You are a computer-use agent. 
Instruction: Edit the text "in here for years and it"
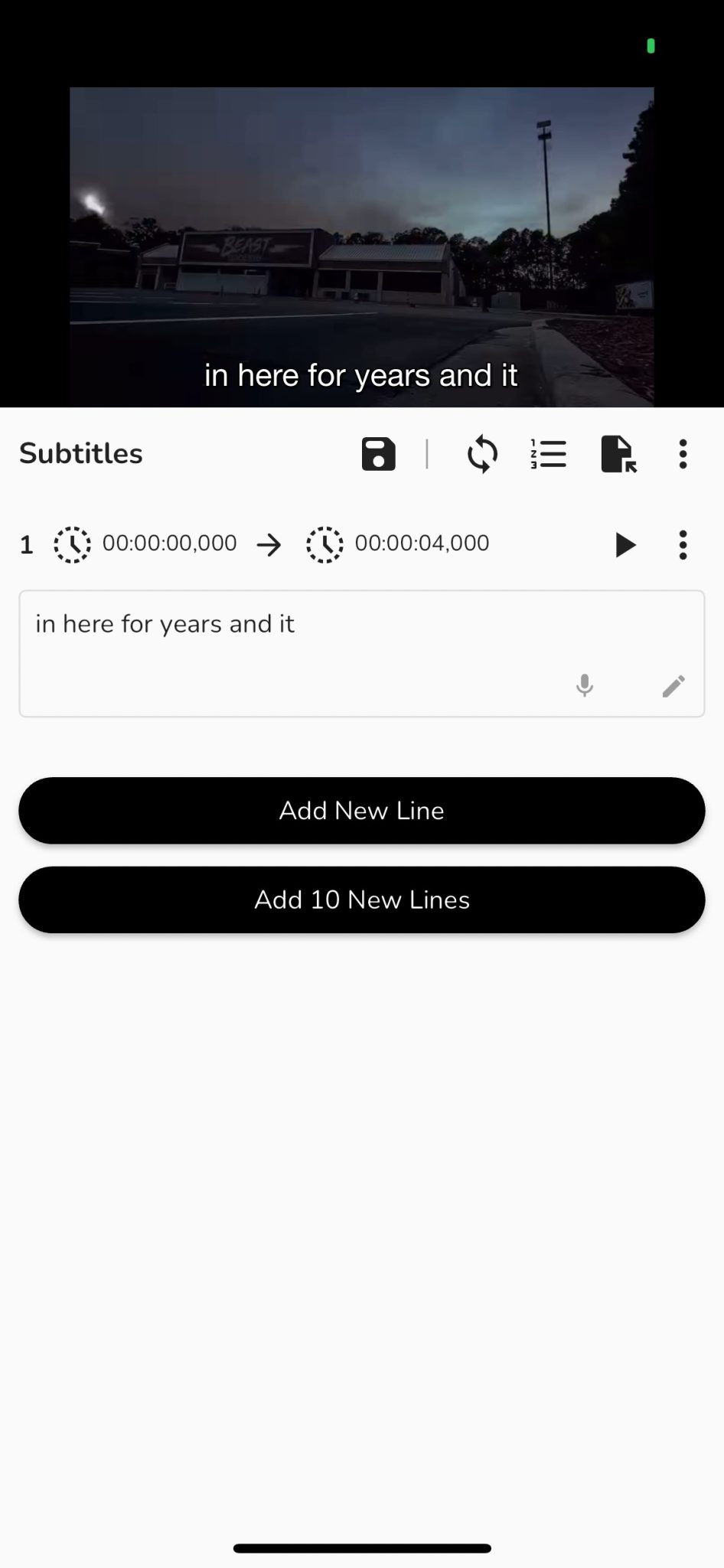[165, 624]
